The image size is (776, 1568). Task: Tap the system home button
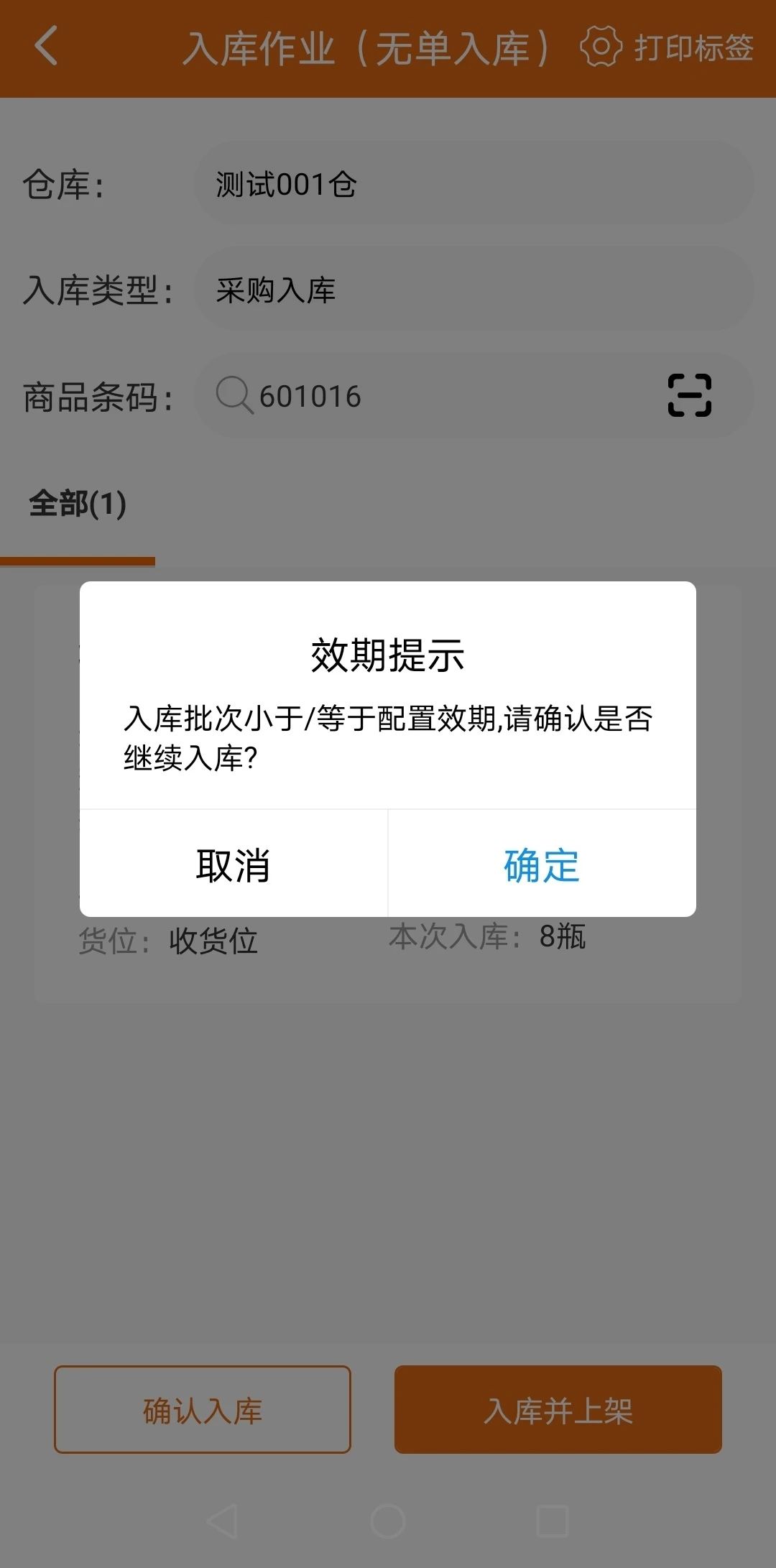(388, 1521)
